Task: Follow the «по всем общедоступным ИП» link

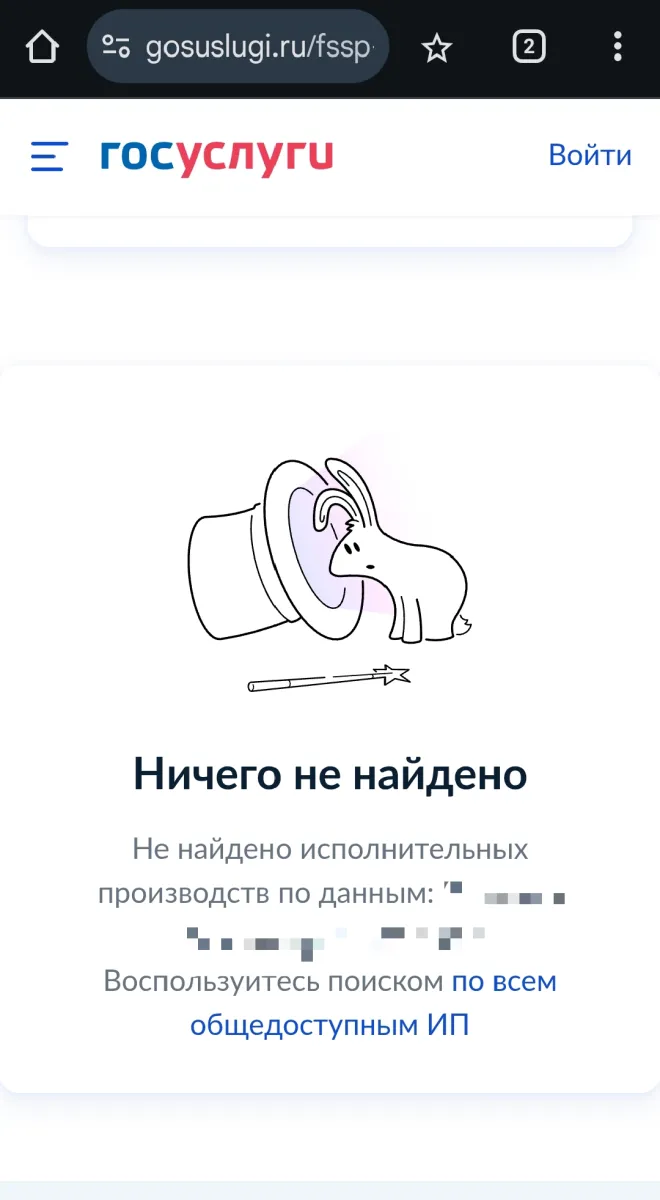Action: click(x=503, y=981)
